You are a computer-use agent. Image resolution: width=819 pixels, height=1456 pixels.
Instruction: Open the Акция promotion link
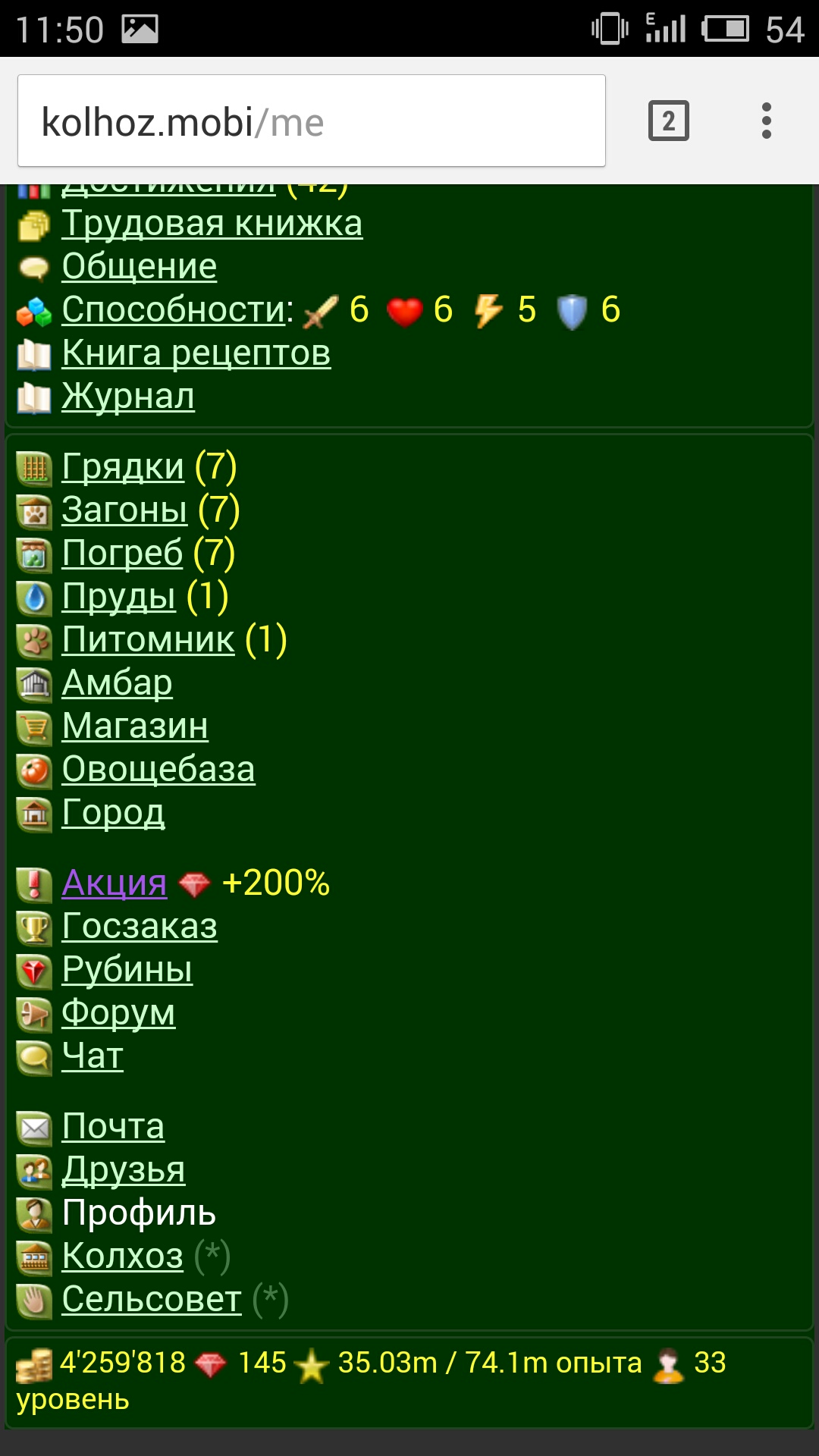tap(115, 883)
